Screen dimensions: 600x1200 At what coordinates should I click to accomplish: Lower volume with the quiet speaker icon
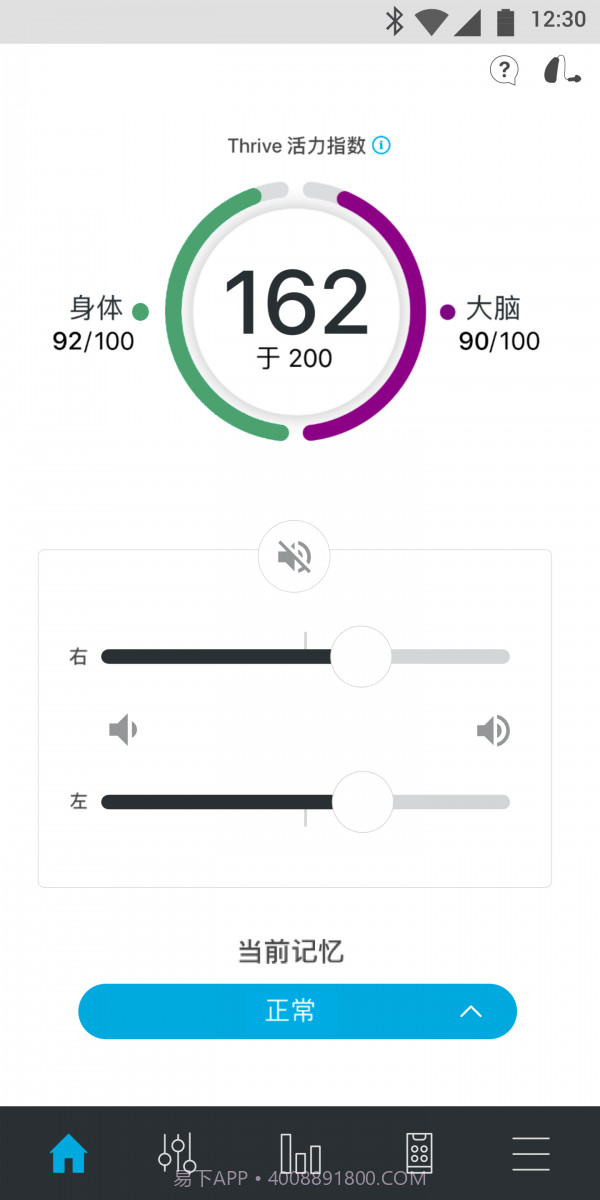coord(123,731)
